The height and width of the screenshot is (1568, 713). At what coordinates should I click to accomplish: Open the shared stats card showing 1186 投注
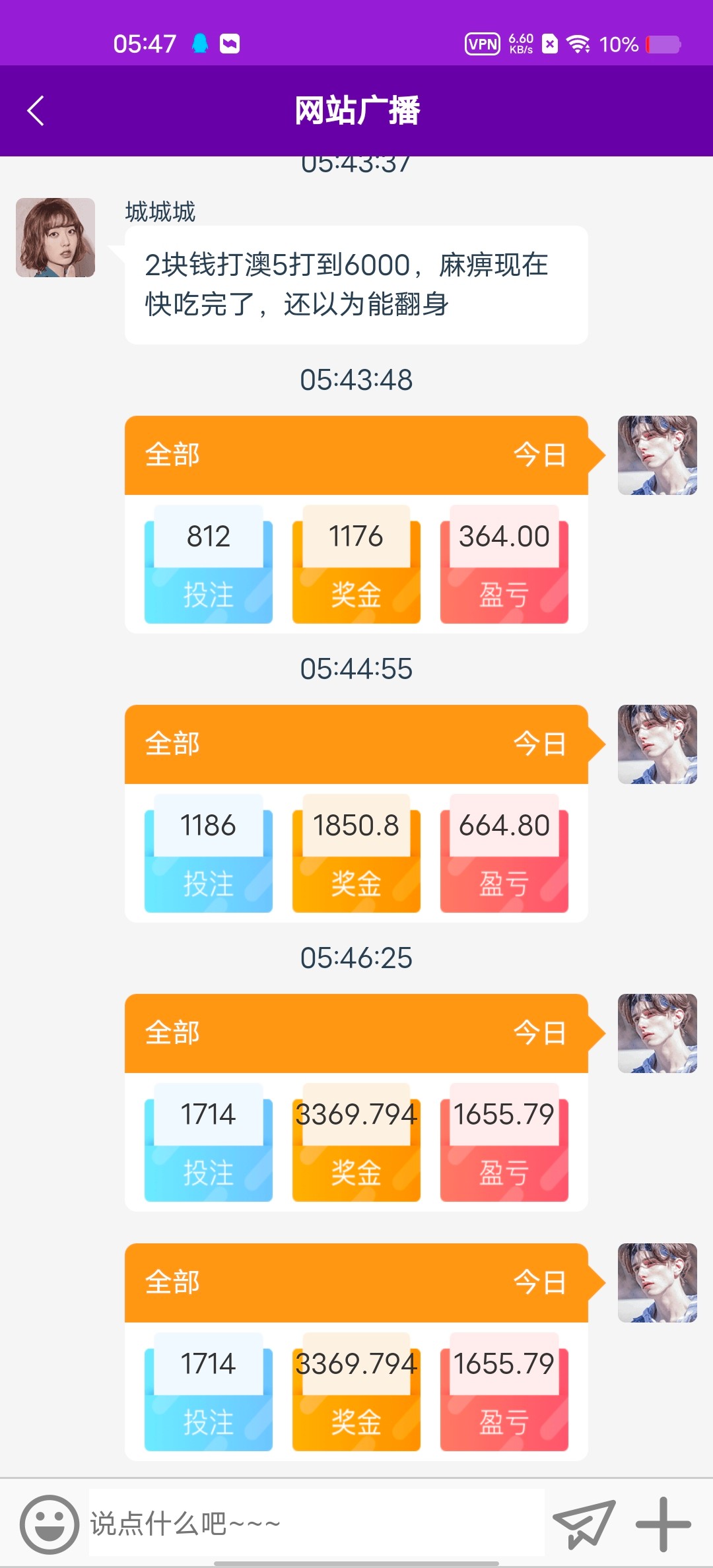356,814
